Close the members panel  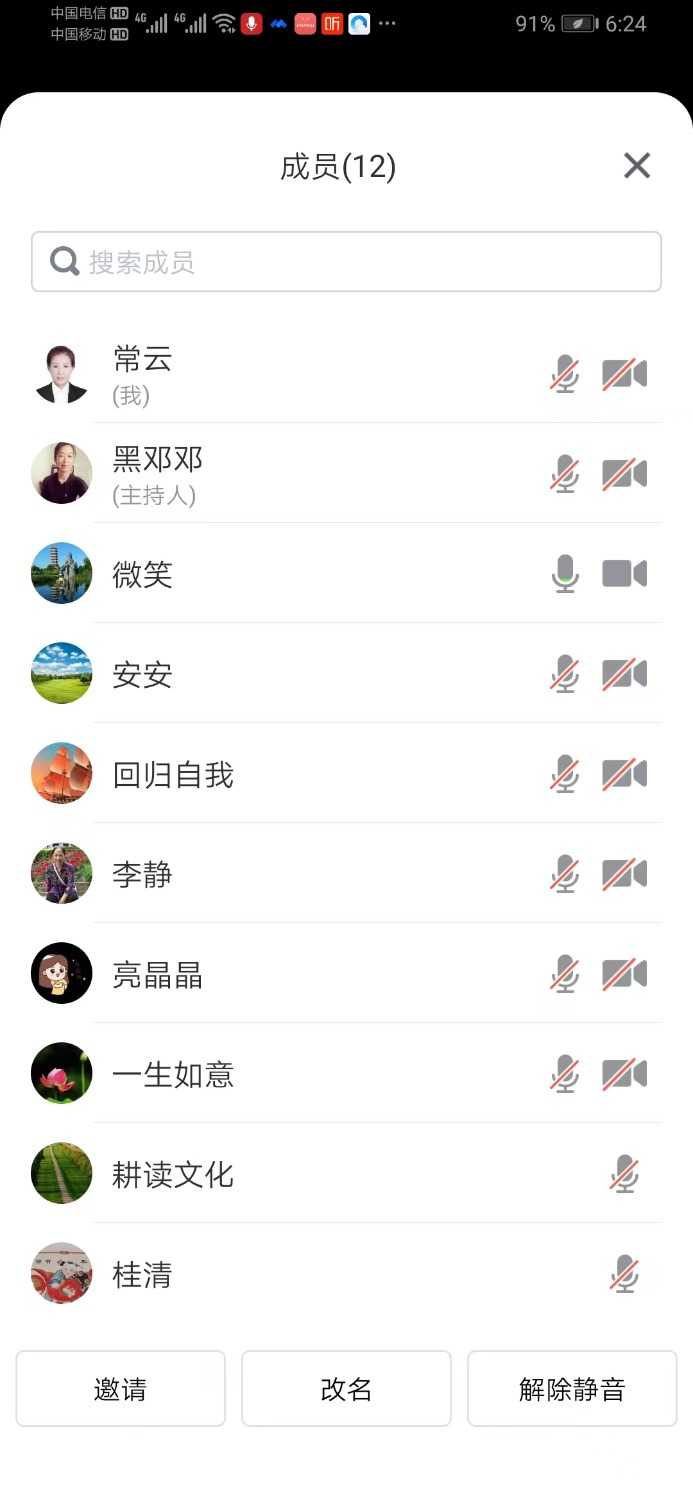636,166
